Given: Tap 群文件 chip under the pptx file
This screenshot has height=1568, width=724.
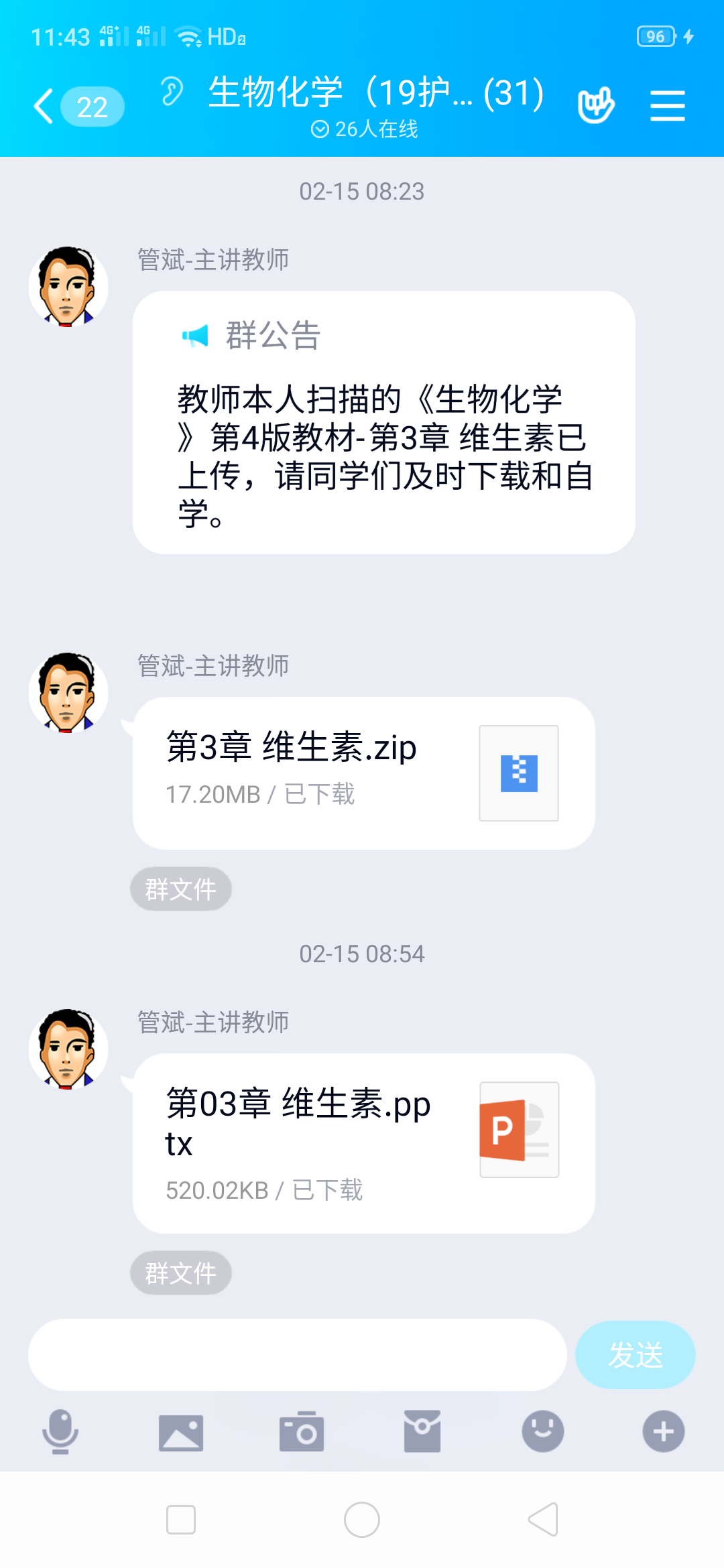Looking at the screenshot, I should [x=180, y=1272].
